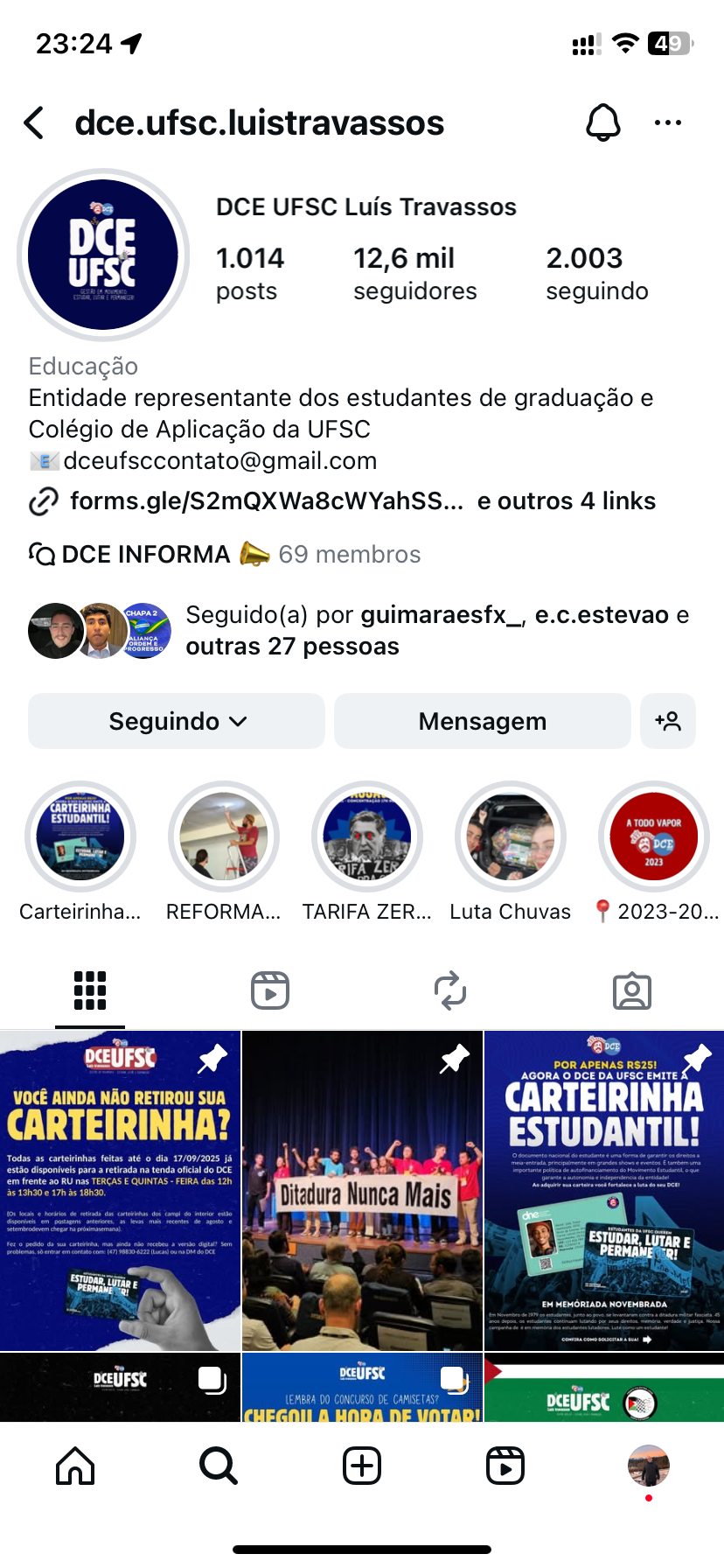Switch to the Reels tab on profile
The width and height of the screenshot is (724, 1568).
click(x=270, y=990)
